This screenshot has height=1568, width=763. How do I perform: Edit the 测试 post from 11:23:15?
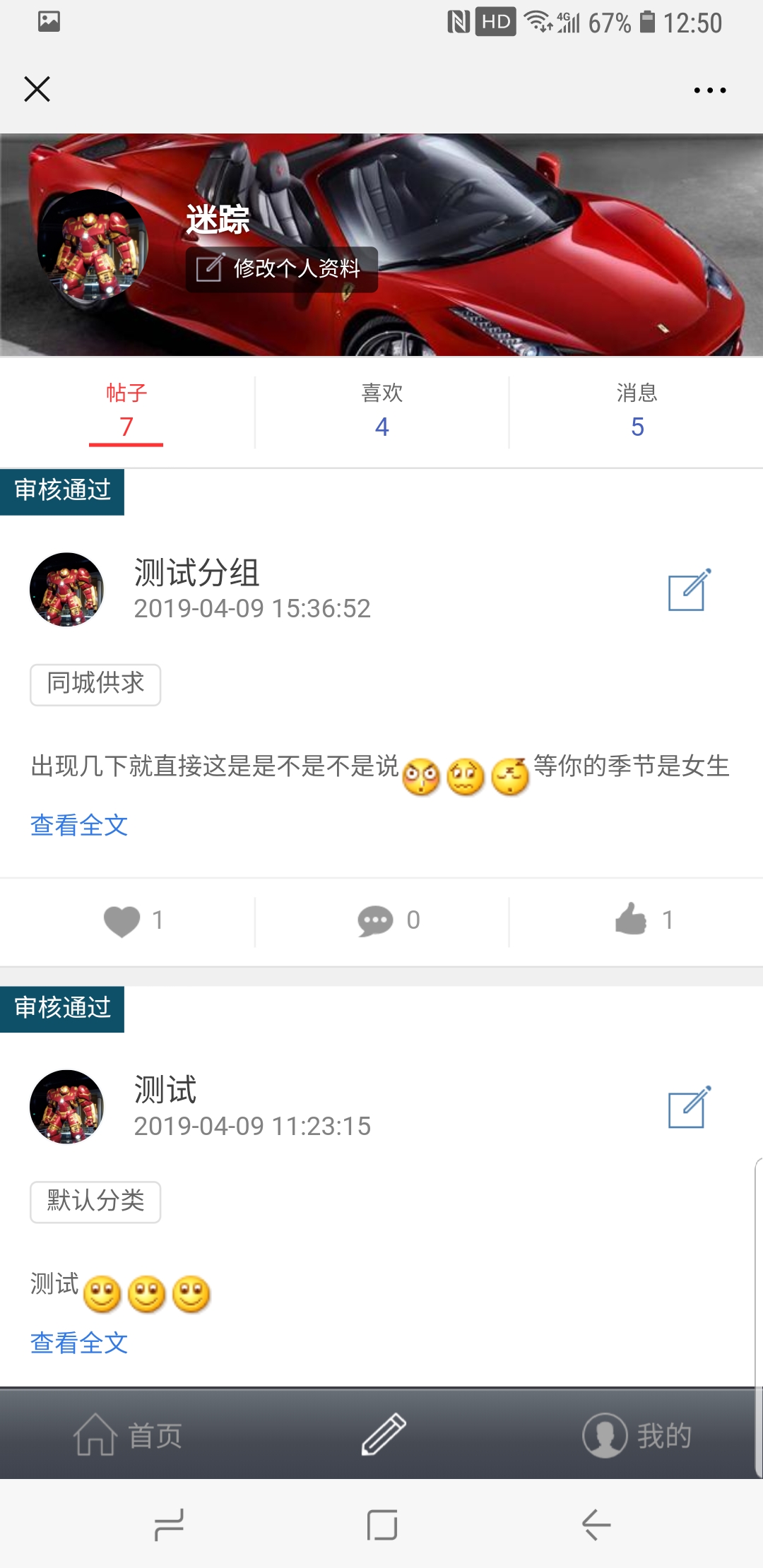pos(689,1107)
